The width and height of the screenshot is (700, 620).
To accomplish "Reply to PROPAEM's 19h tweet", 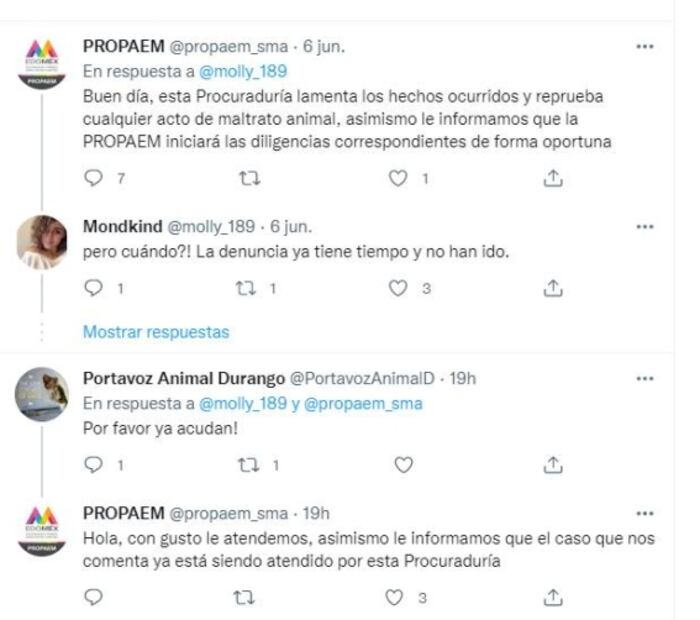I will (94, 597).
